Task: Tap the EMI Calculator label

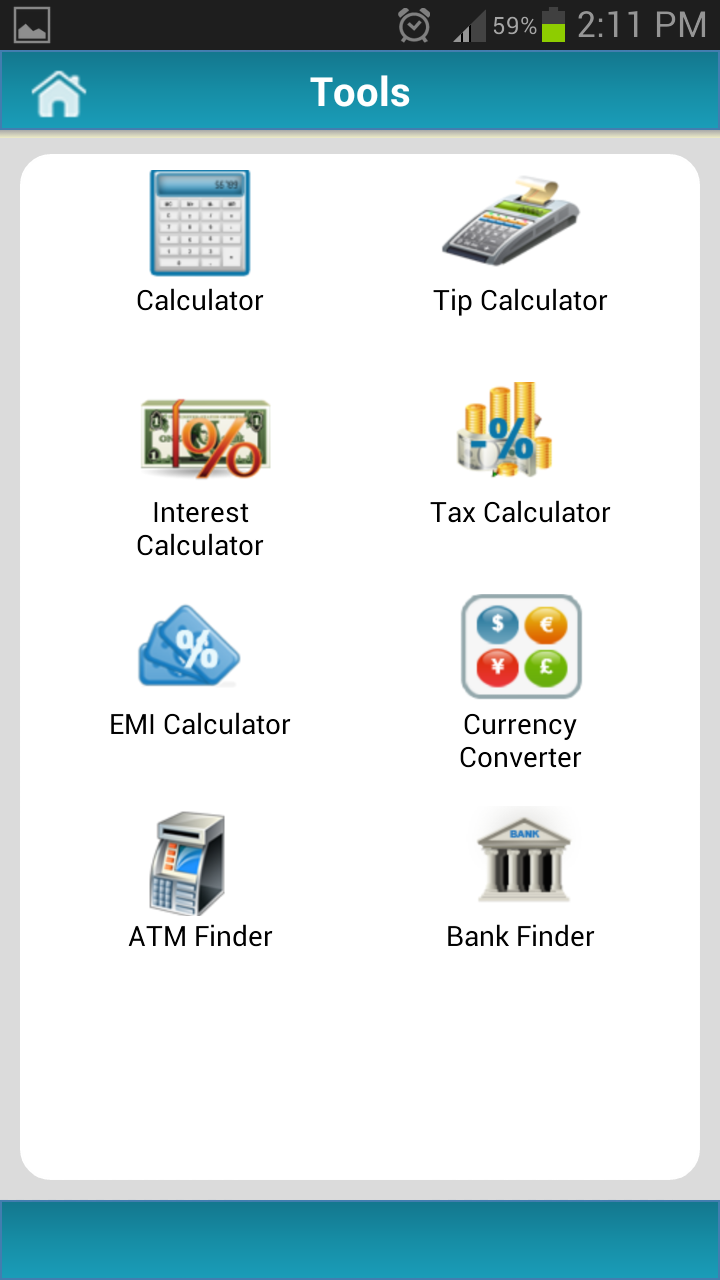Action: pos(200,724)
